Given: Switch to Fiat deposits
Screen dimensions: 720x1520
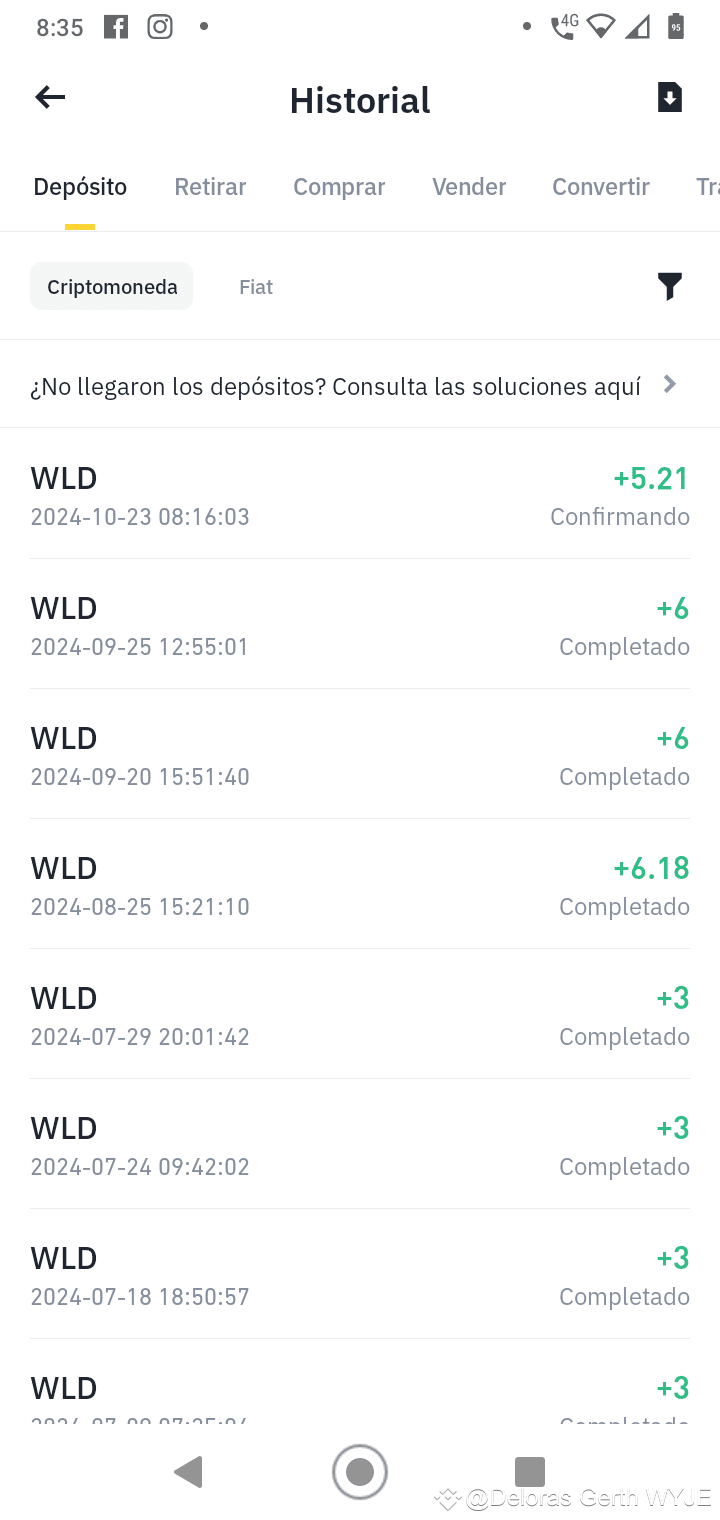Looking at the screenshot, I should [256, 287].
